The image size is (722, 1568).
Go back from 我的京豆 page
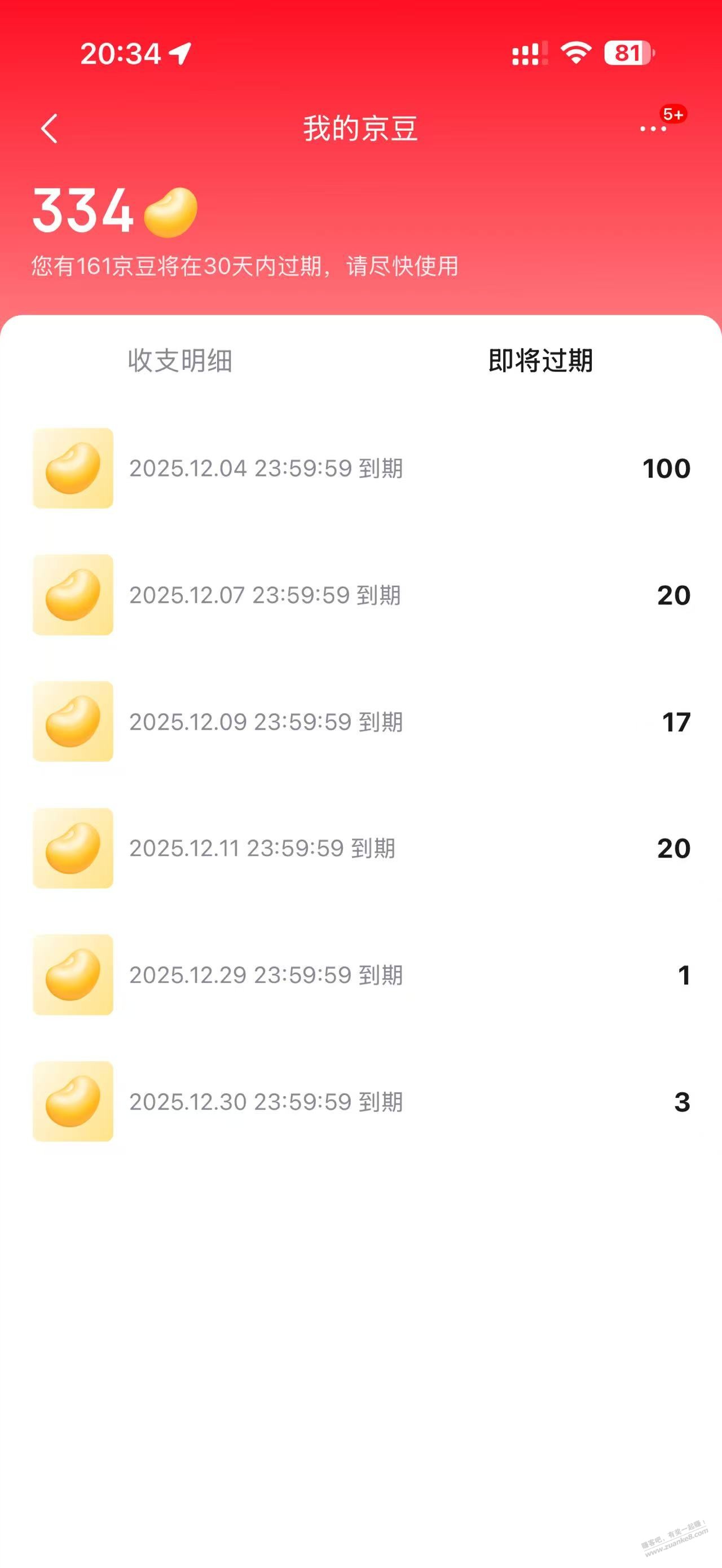(x=49, y=129)
